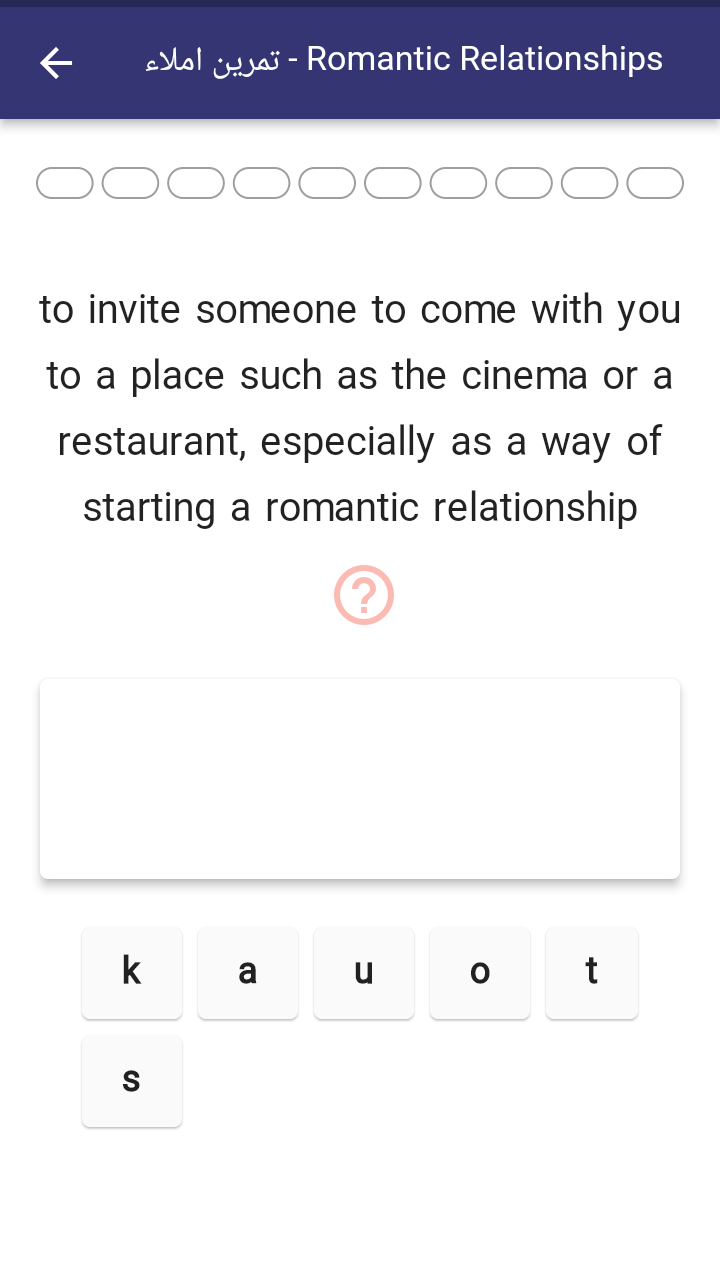720x1280 pixels.
Task: Show the hint question mark
Action: click(363, 596)
